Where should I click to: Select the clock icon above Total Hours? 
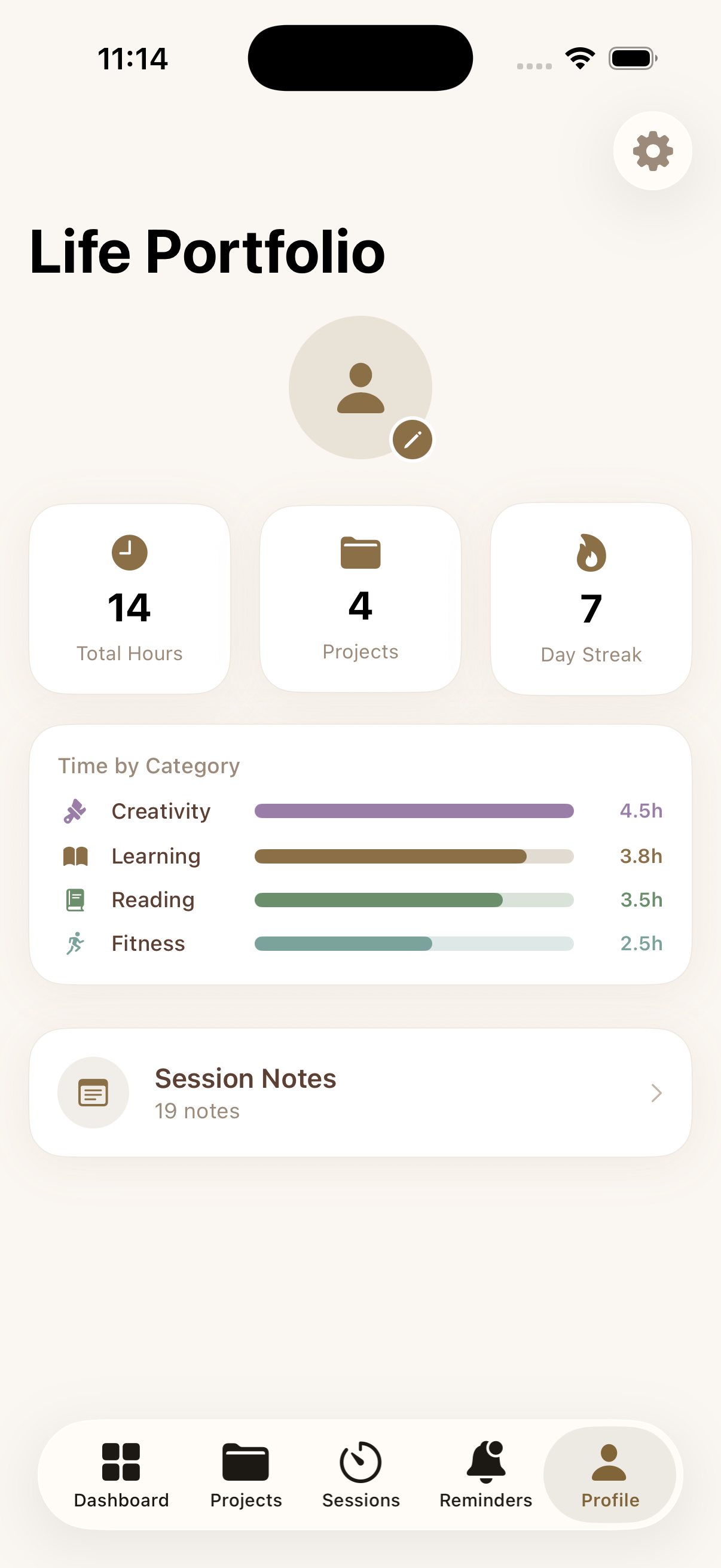tap(129, 553)
